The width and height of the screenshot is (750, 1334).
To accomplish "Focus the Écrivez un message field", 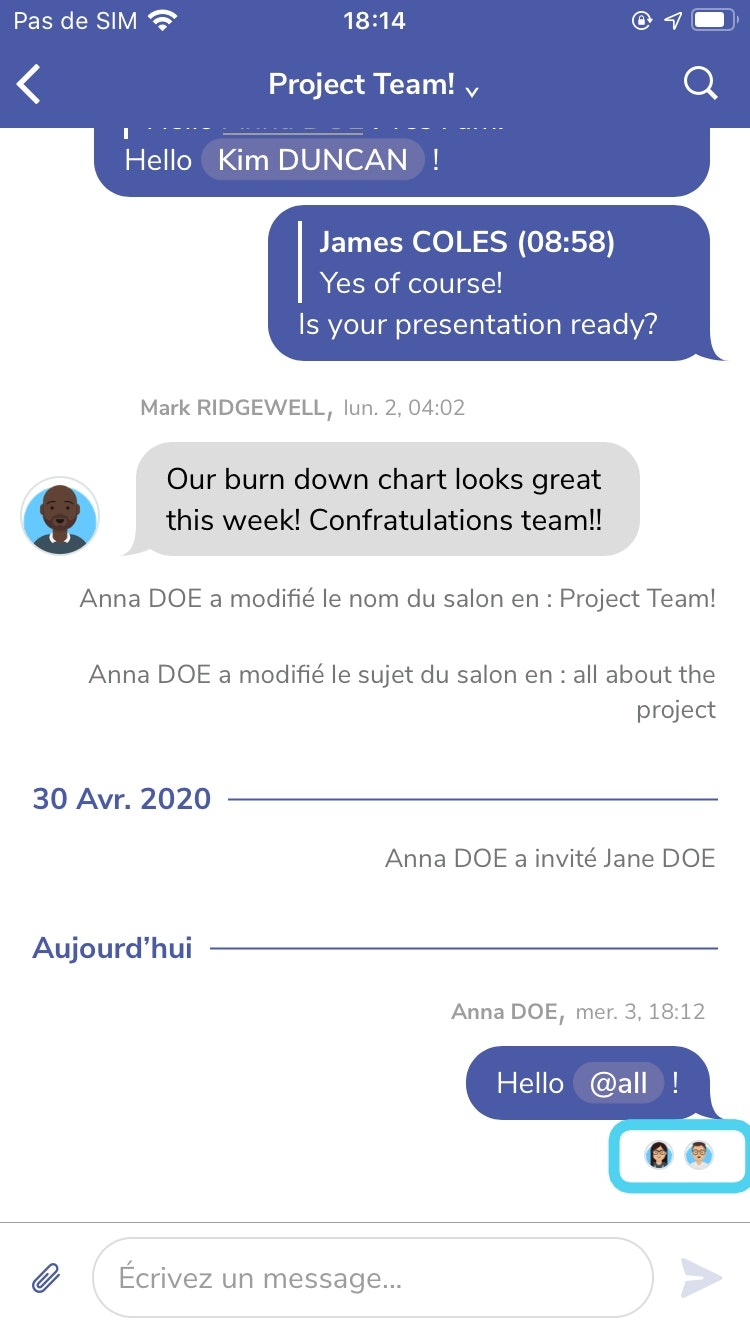I will [372, 1277].
